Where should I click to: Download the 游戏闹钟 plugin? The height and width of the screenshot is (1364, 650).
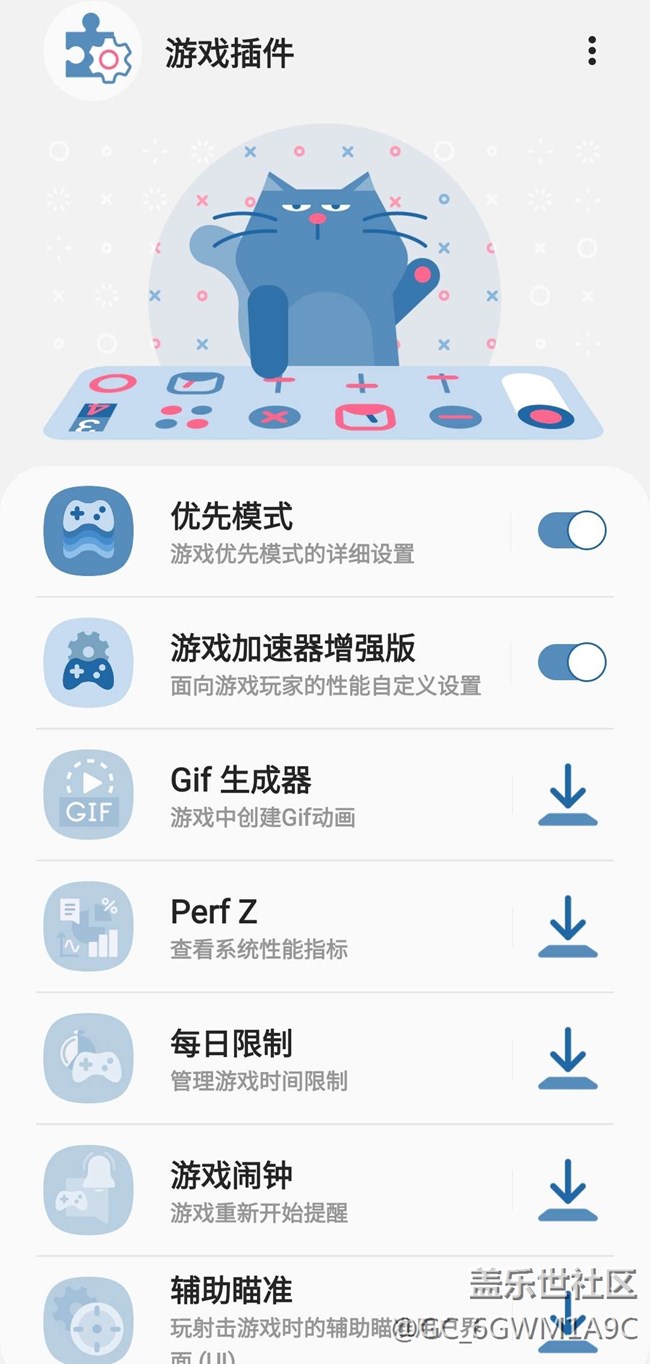567,1191
